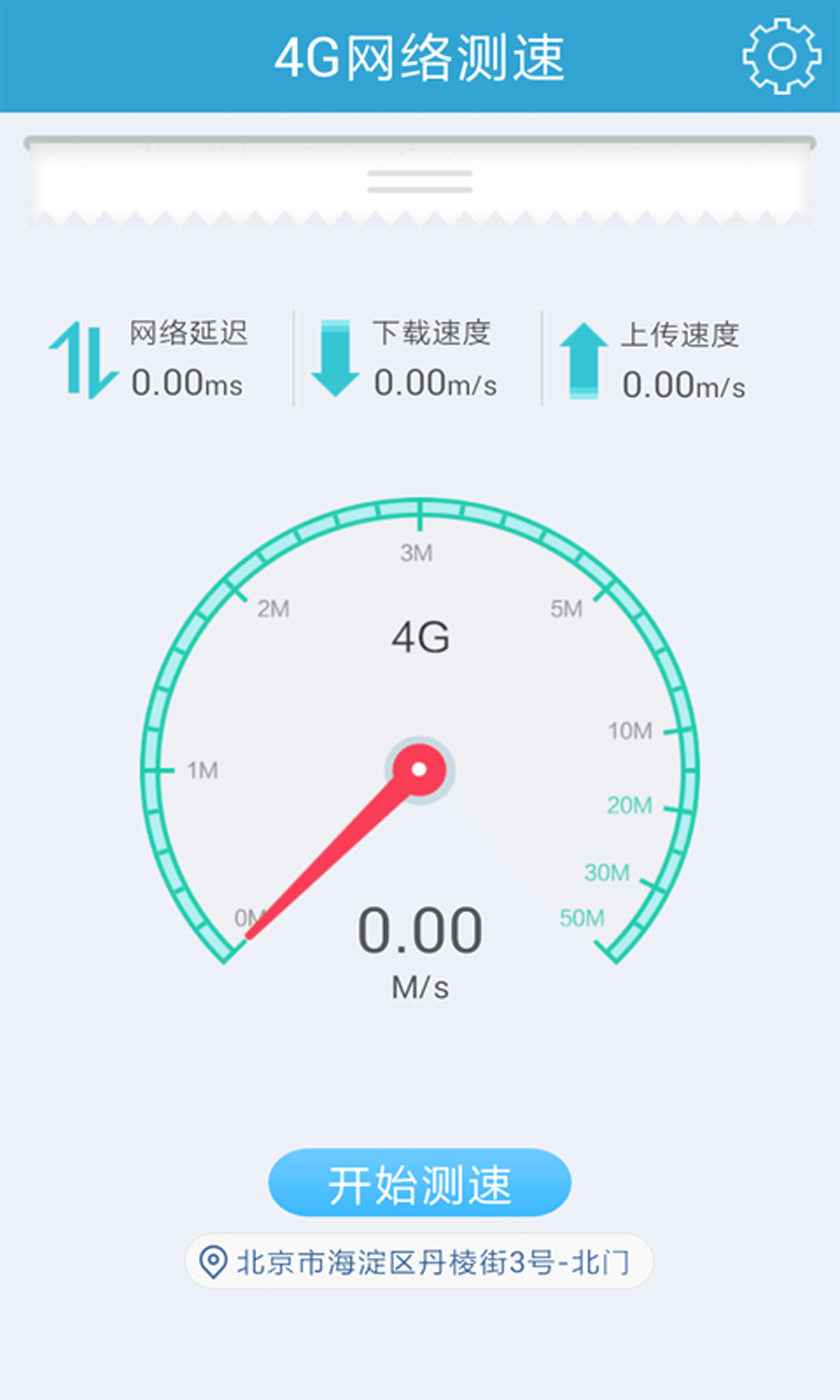Tap the 开始测速 start speed test button

click(420, 1183)
